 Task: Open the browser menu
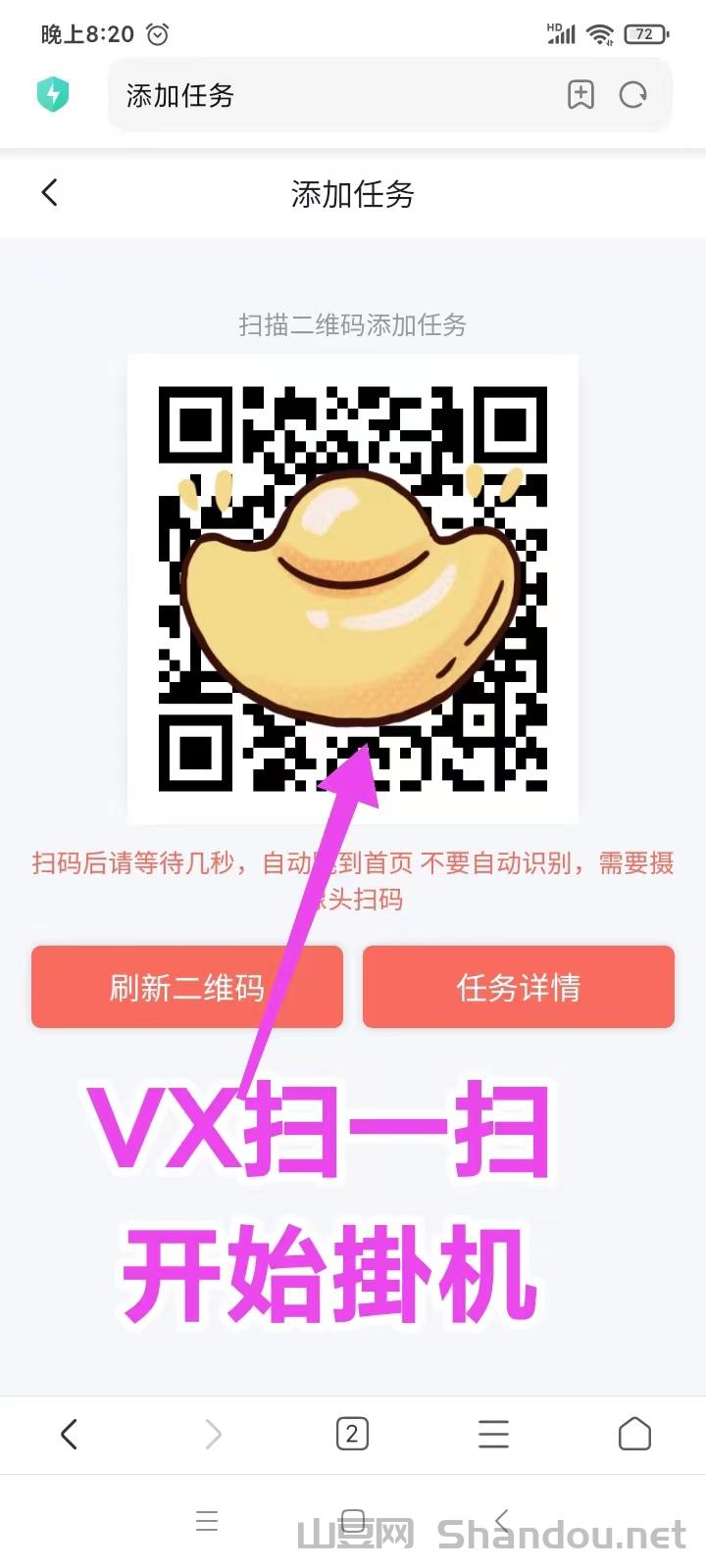tap(493, 1435)
